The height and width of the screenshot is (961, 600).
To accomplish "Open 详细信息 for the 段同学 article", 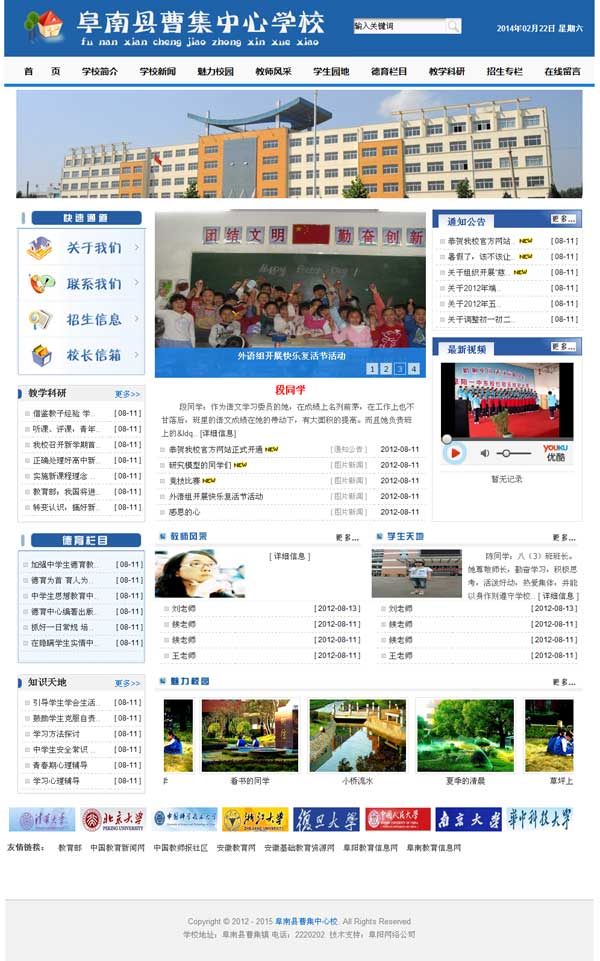I will (218, 433).
